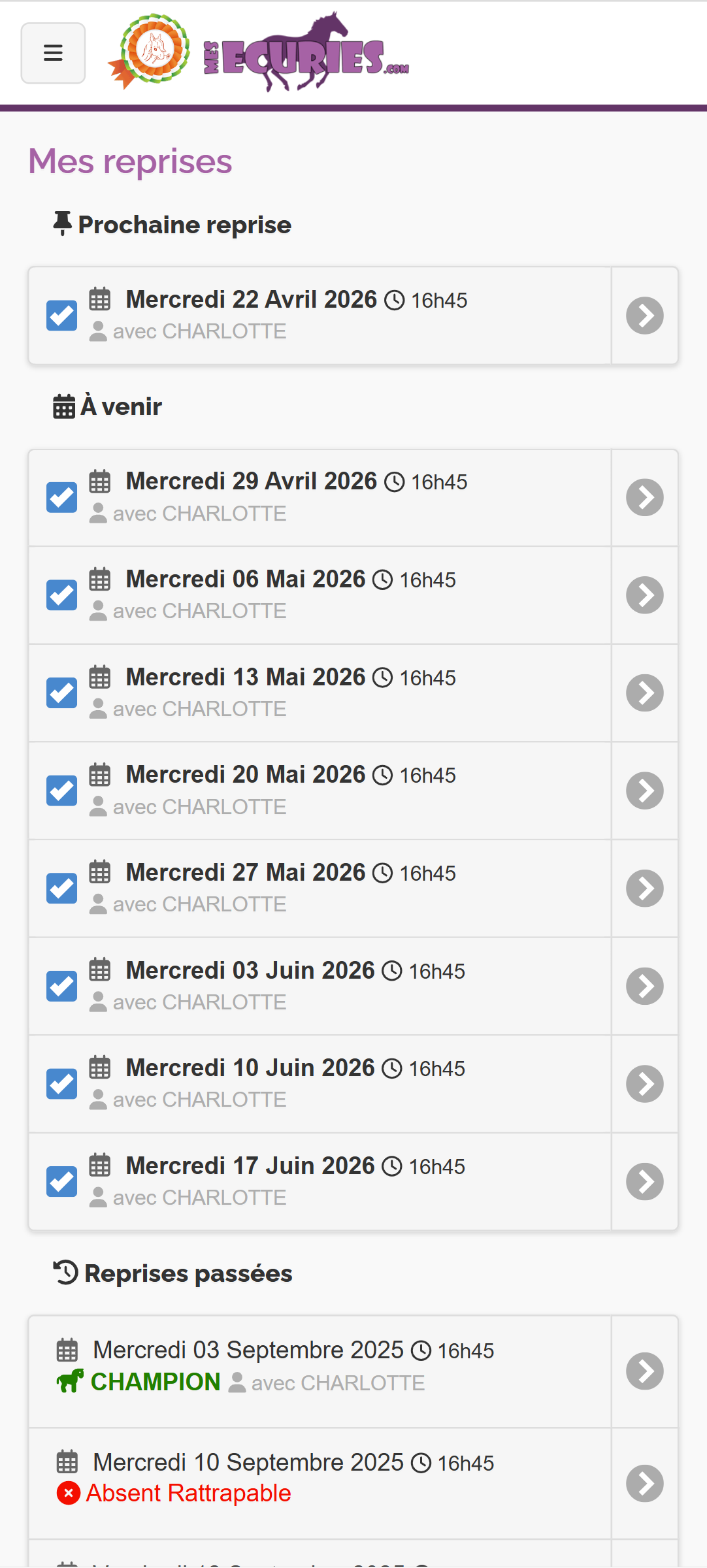This screenshot has width=707, height=1568.
Task: Open the Mercredi 22 Avril 2026 reprise
Action: 644,316
